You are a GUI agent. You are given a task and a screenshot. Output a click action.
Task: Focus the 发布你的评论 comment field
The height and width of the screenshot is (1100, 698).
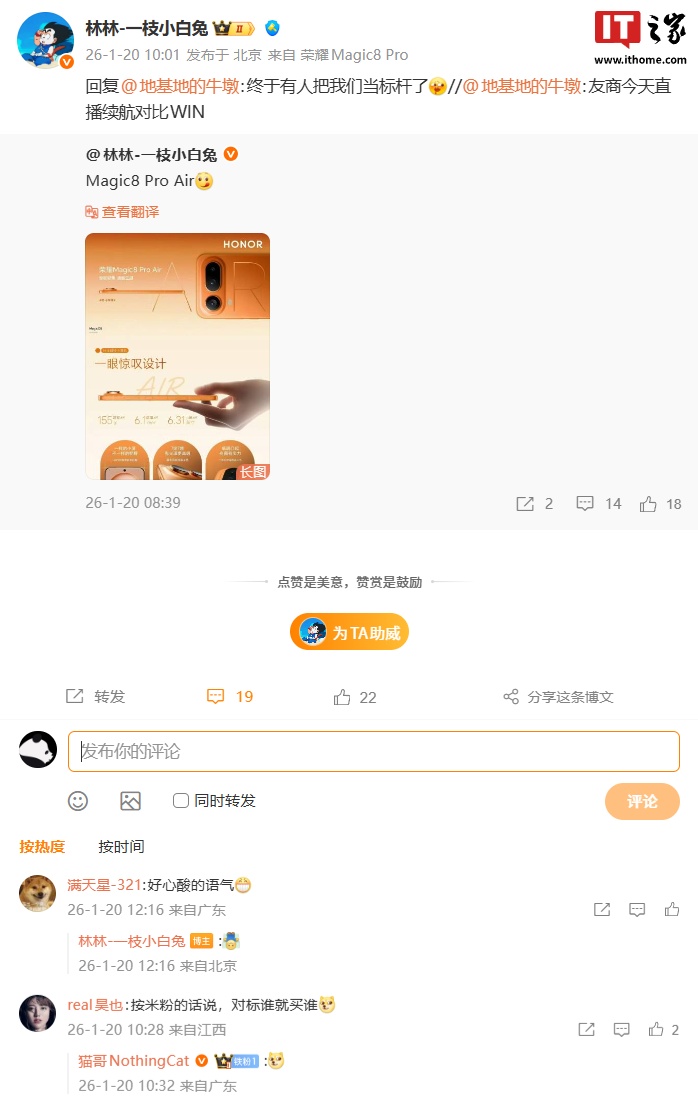pos(373,751)
